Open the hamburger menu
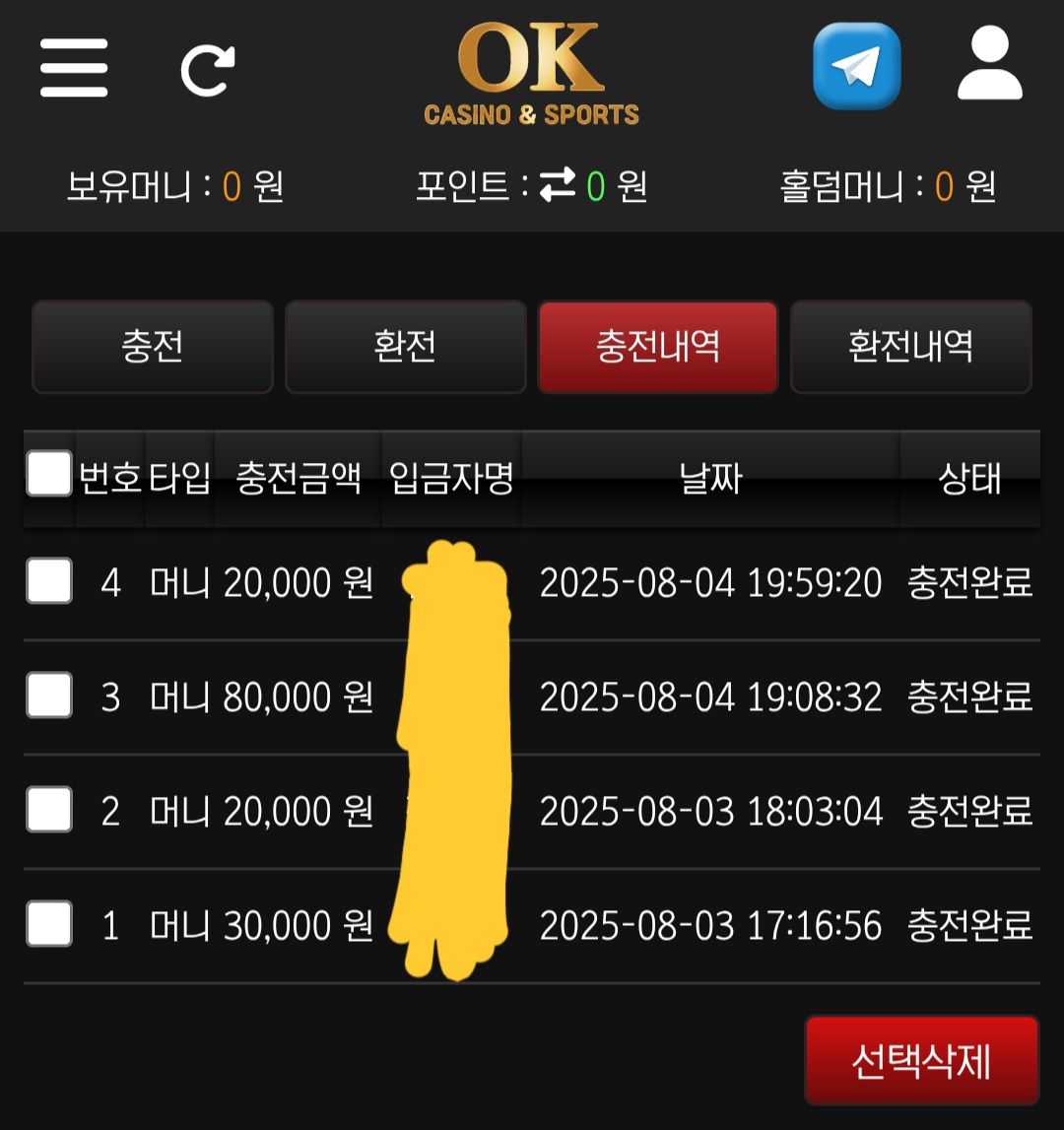Screen dimensions: 1064x1130 pos(74,68)
